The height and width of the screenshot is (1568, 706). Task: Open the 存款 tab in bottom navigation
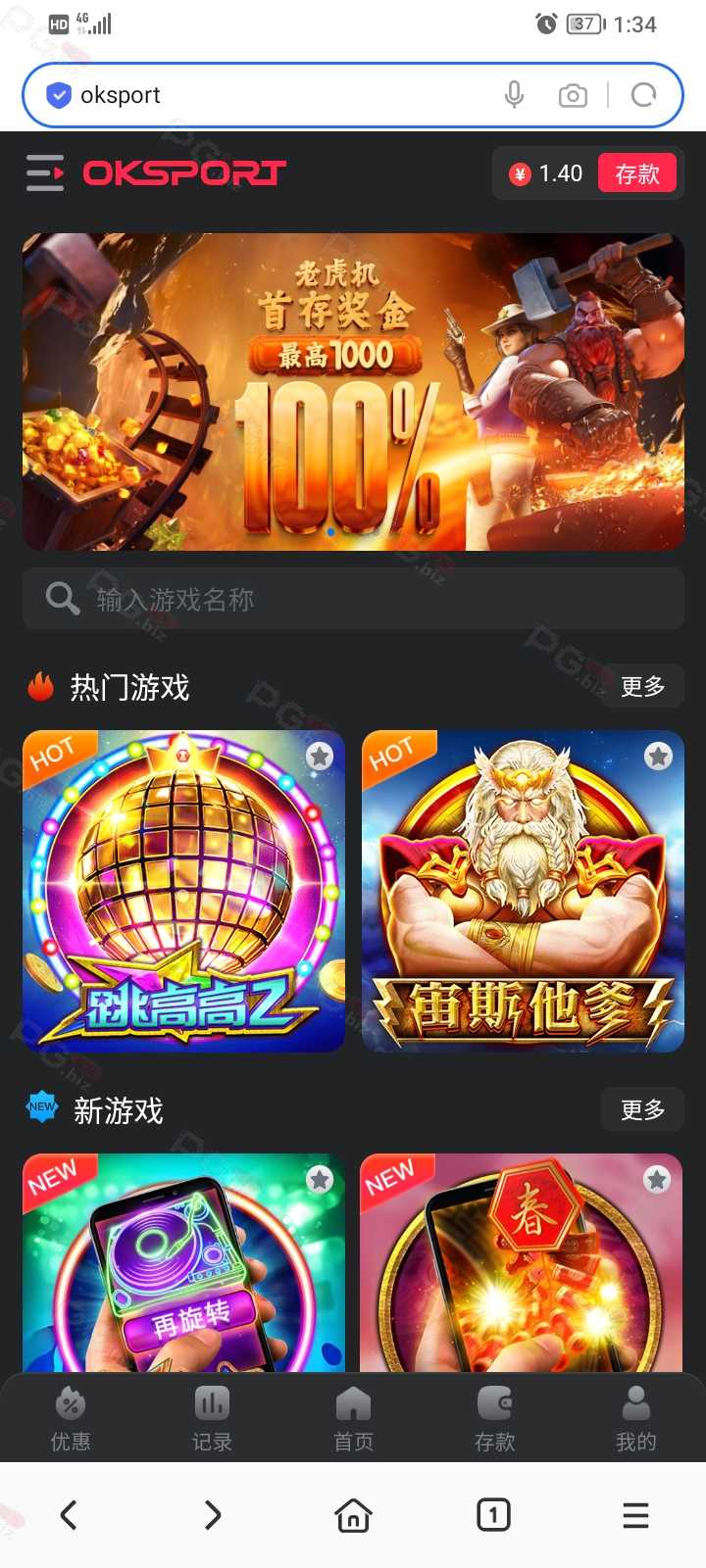(494, 1418)
